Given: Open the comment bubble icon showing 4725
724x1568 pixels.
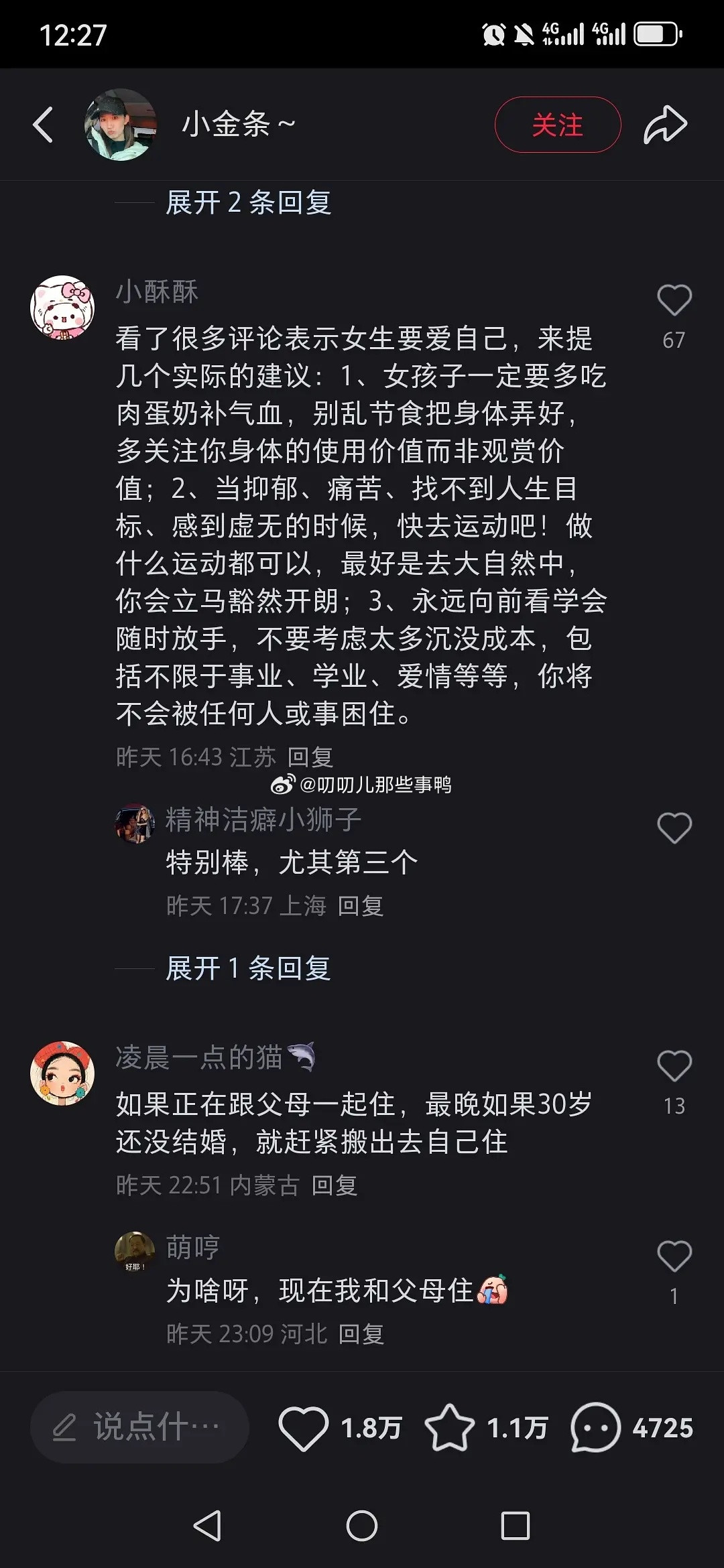Looking at the screenshot, I should (596, 1426).
